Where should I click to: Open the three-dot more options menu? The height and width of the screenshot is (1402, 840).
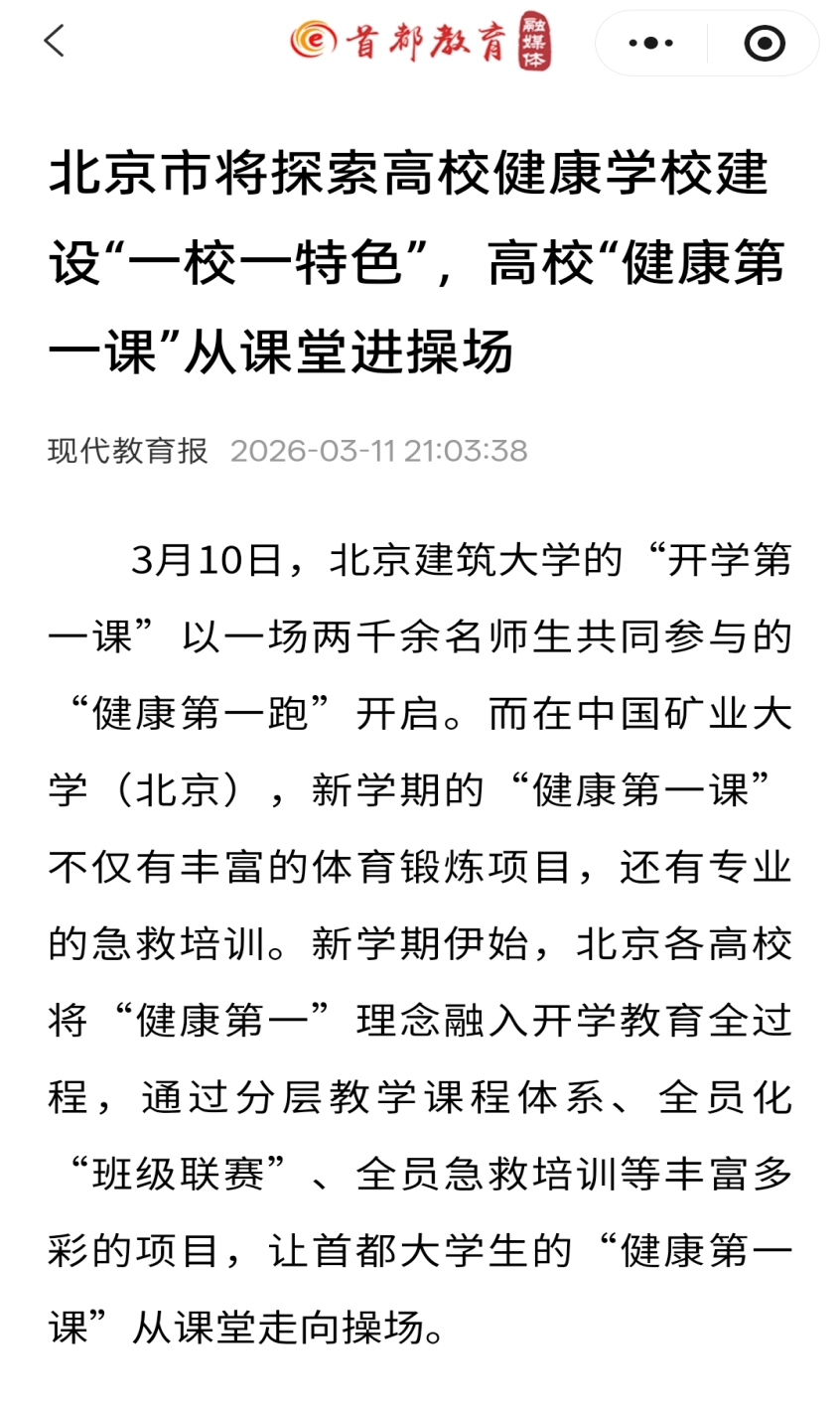click(x=651, y=43)
